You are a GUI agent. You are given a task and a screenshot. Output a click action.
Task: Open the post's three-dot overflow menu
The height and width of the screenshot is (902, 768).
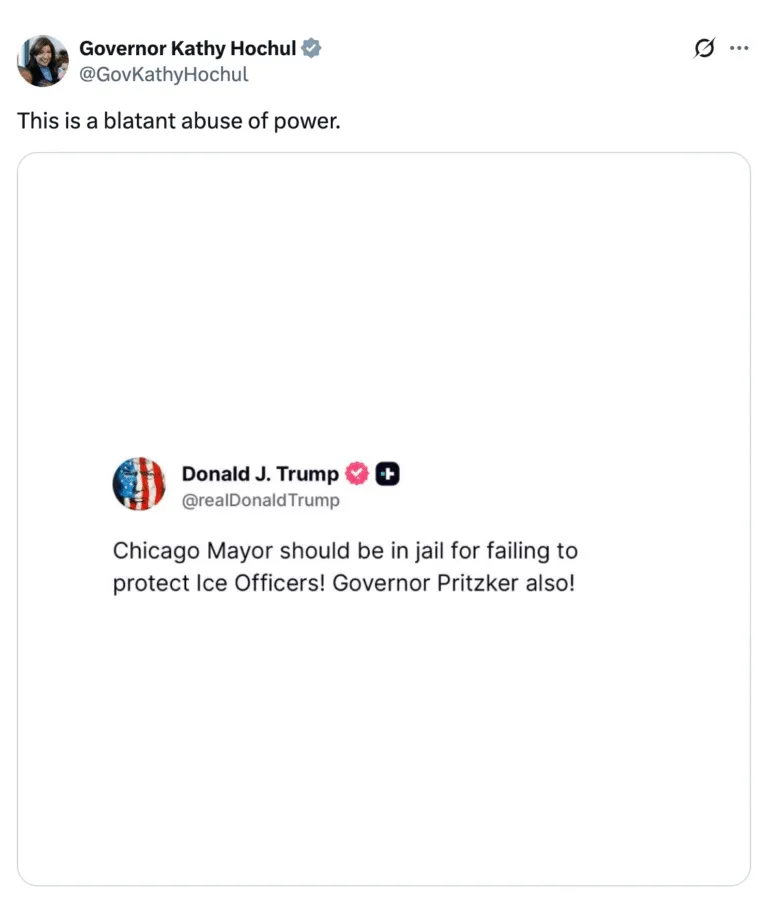point(739,48)
